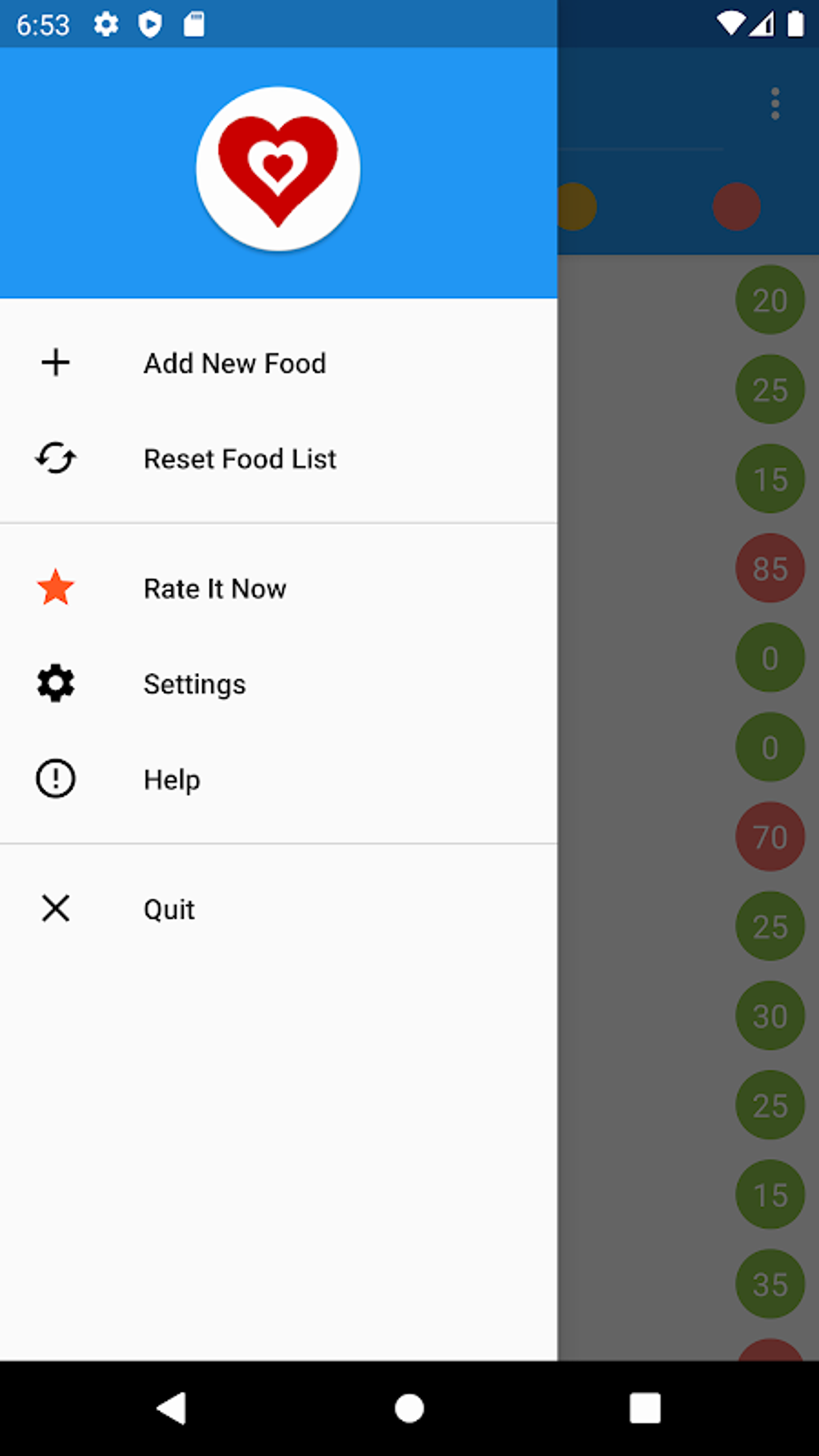Select the red category circle
This screenshot has height=1456, width=819.
pyautogui.click(x=735, y=206)
